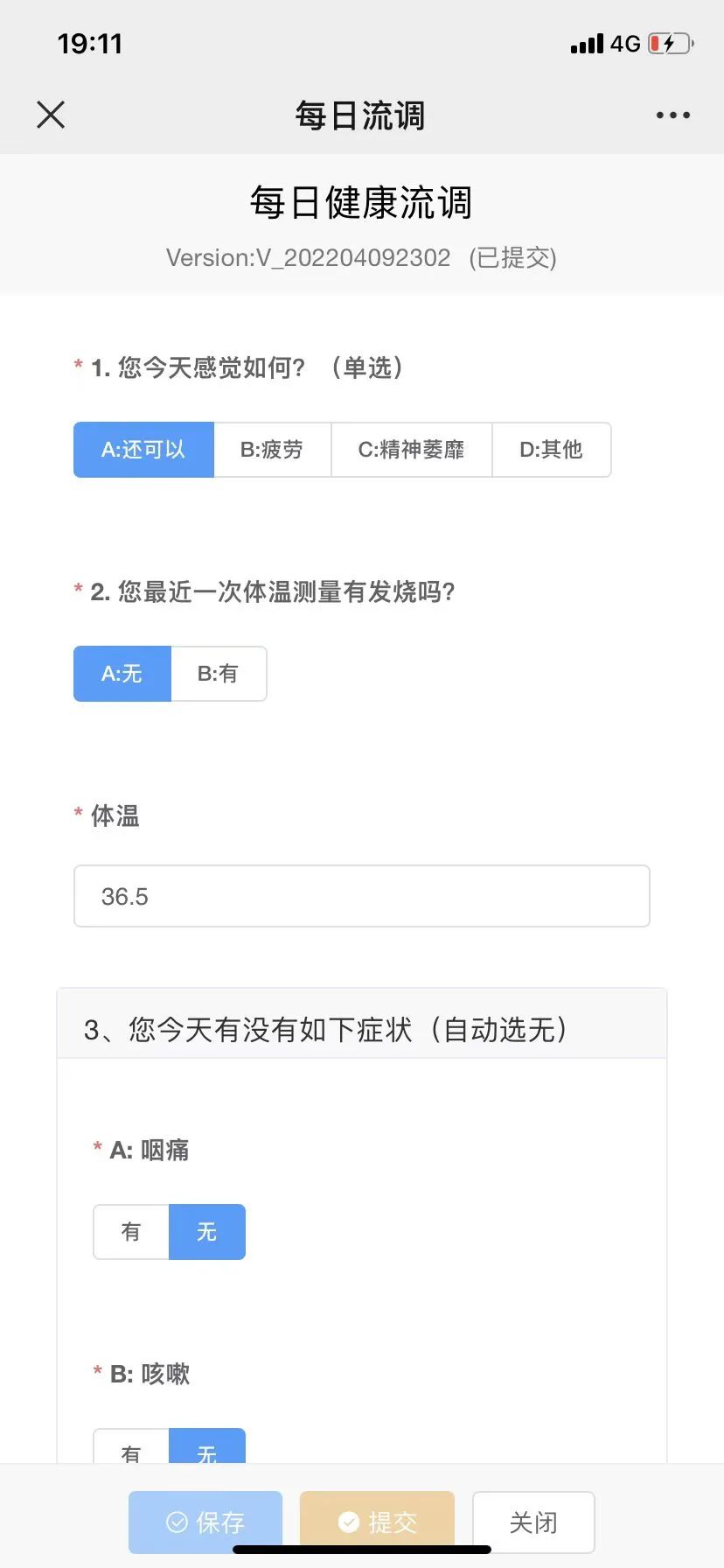Screen dimensions: 724x1568
Task: Select 有 for 咽痛 symptom
Action: click(131, 1232)
